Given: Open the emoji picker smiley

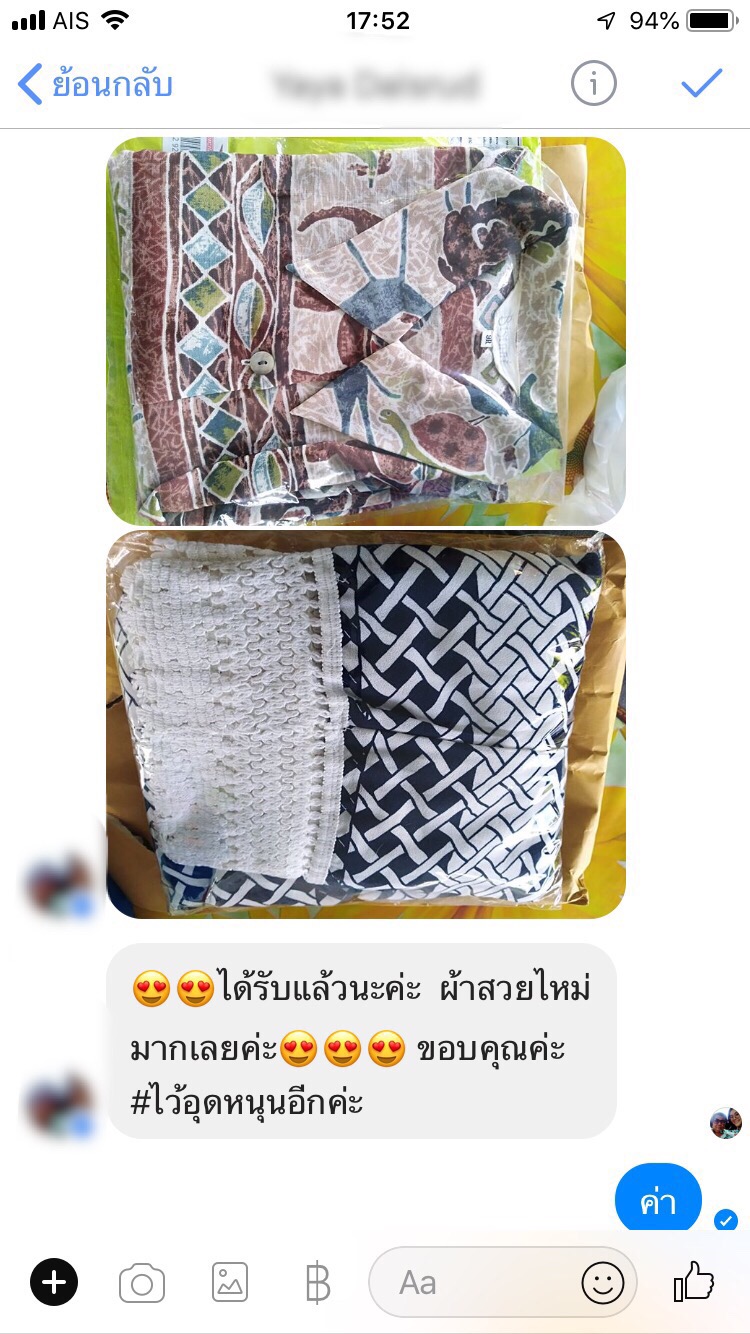Looking at the screenshot, I should pyautogui.click(x=603, y=1283).
